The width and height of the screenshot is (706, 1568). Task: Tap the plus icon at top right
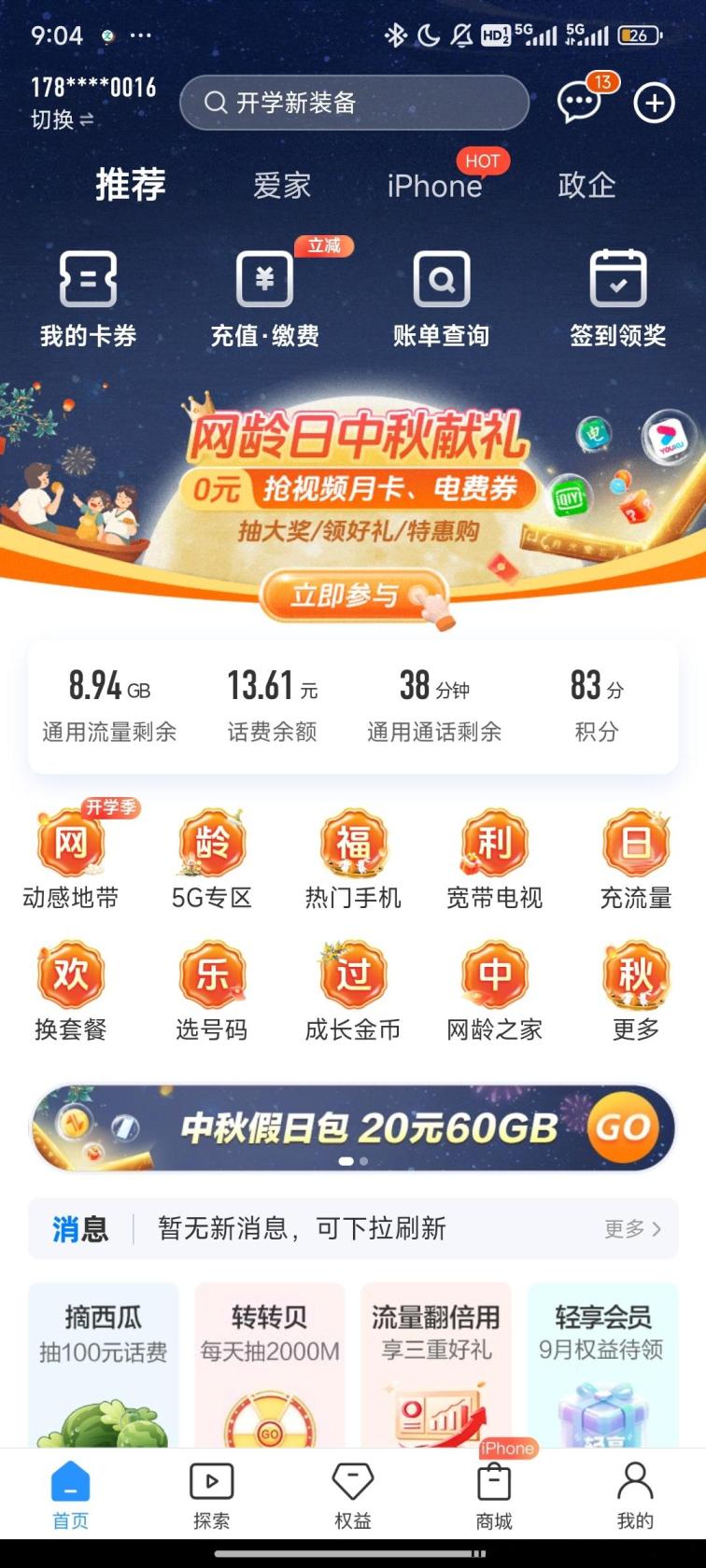[654, 103]
